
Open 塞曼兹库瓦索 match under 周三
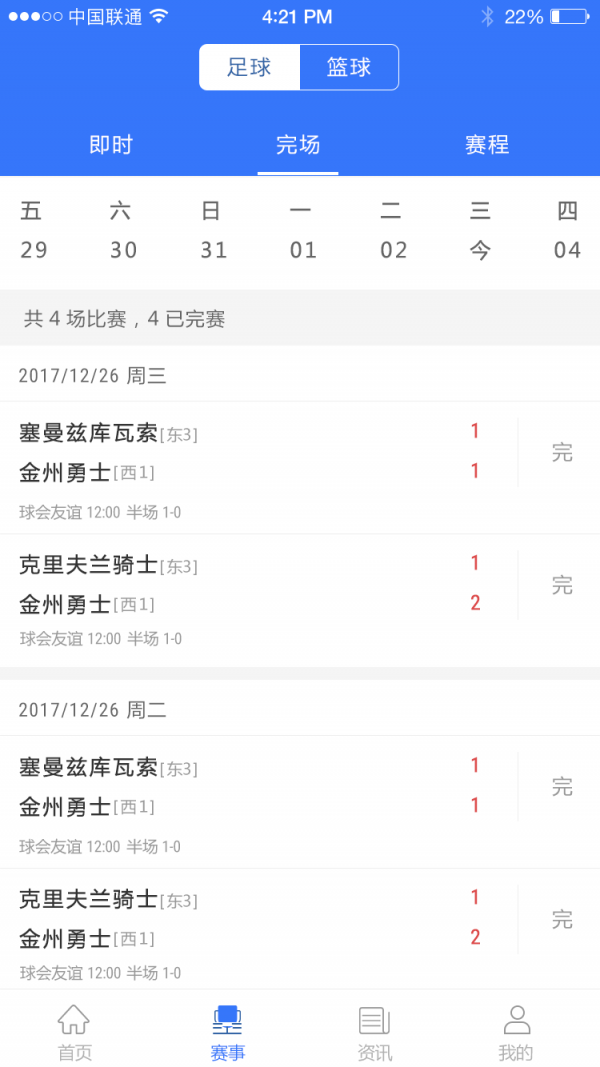tap(300, 467)
